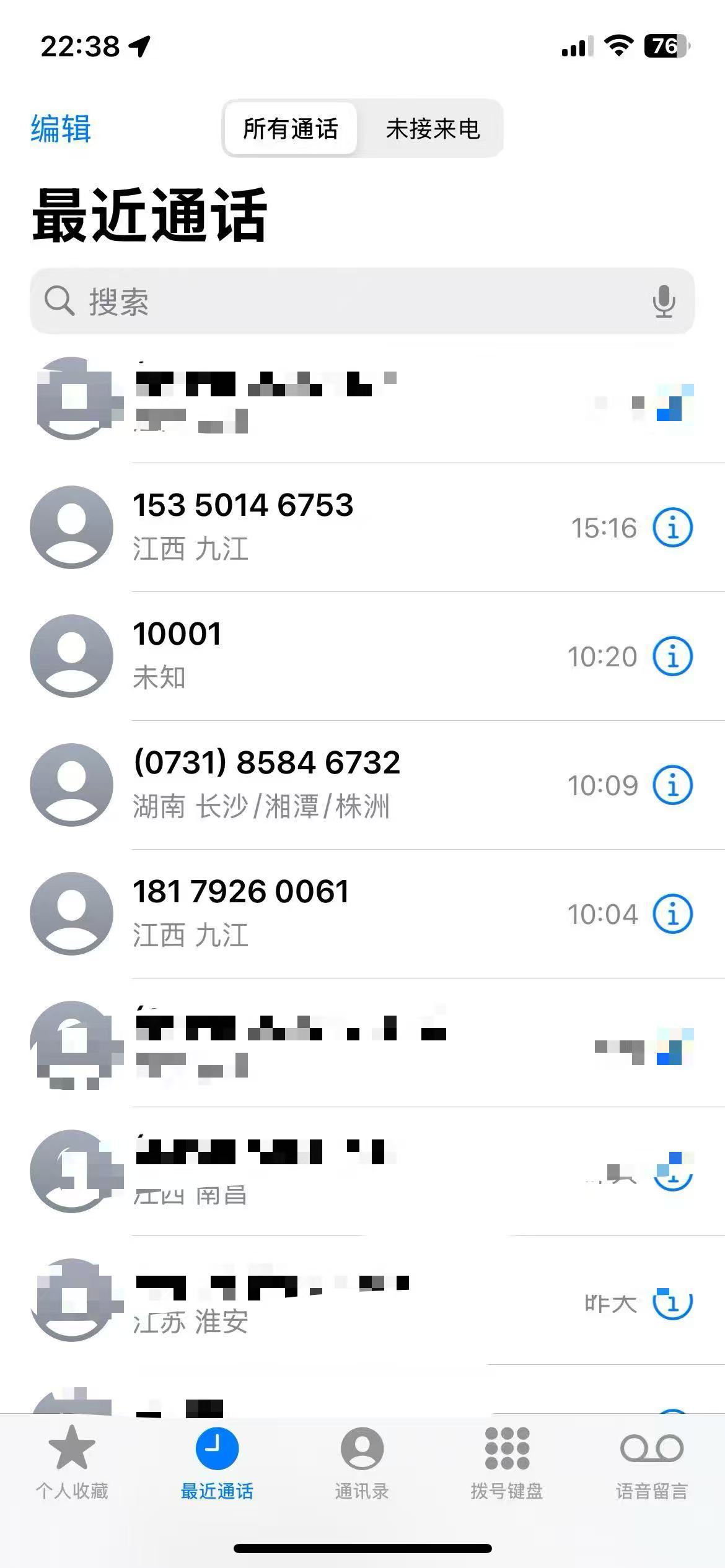Open info icon for (0731) 8584 6732
Viewport: 725px width, 1568px height.
point(672,785)
